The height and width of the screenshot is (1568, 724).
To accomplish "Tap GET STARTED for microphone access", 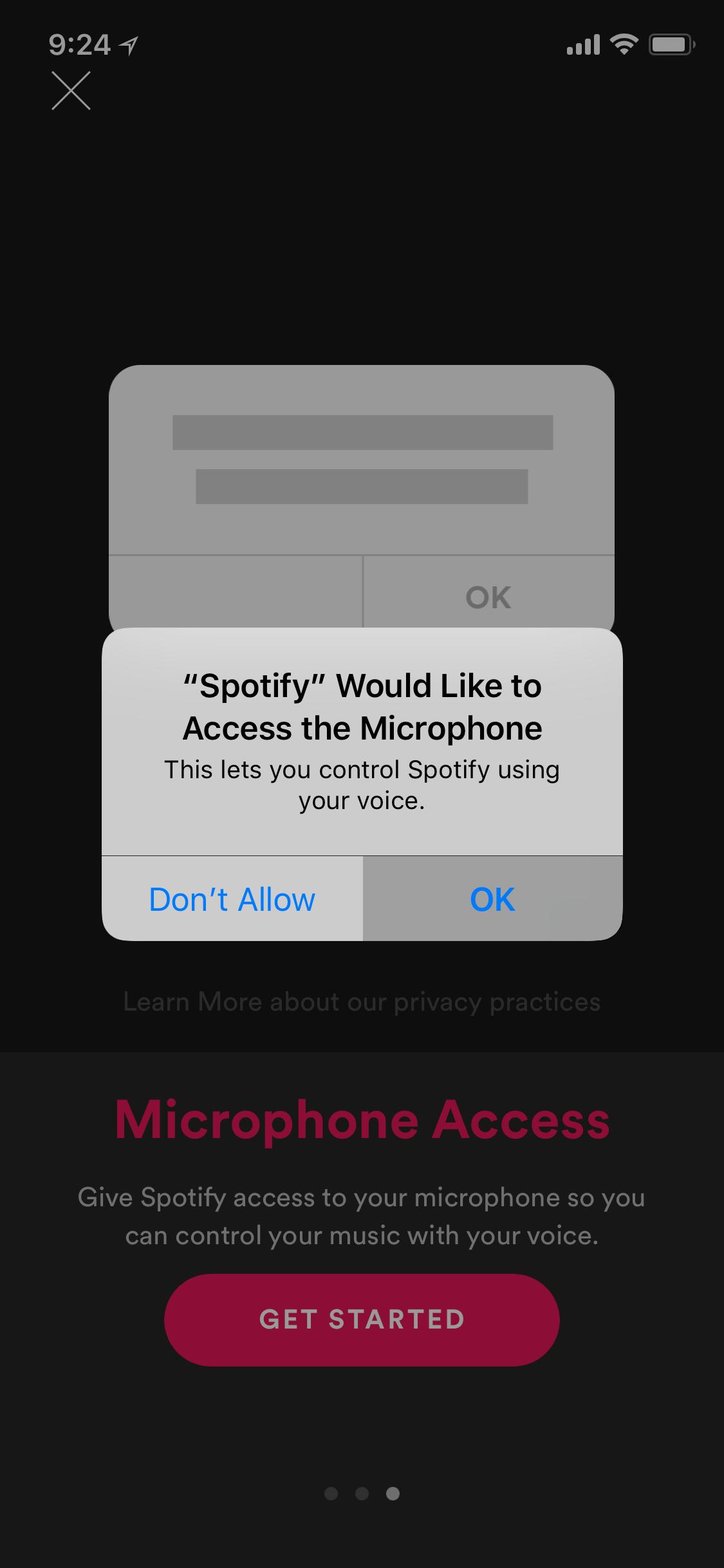I will click(x=362, y=1320).
